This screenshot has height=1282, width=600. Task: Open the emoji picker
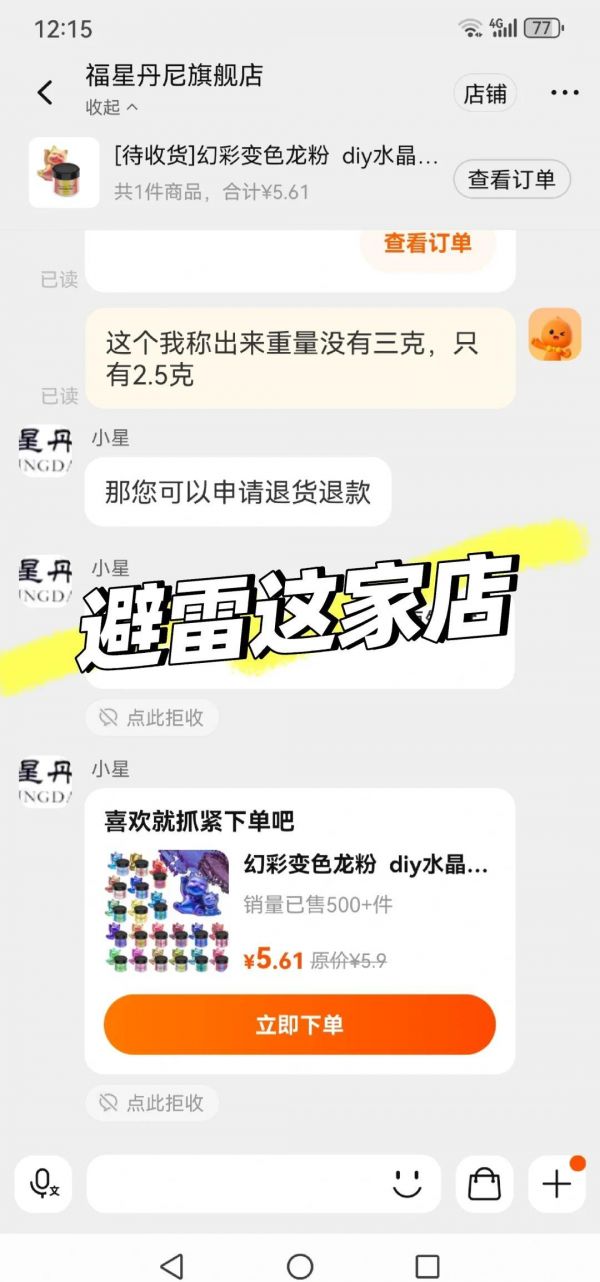tap(408, 1184)
